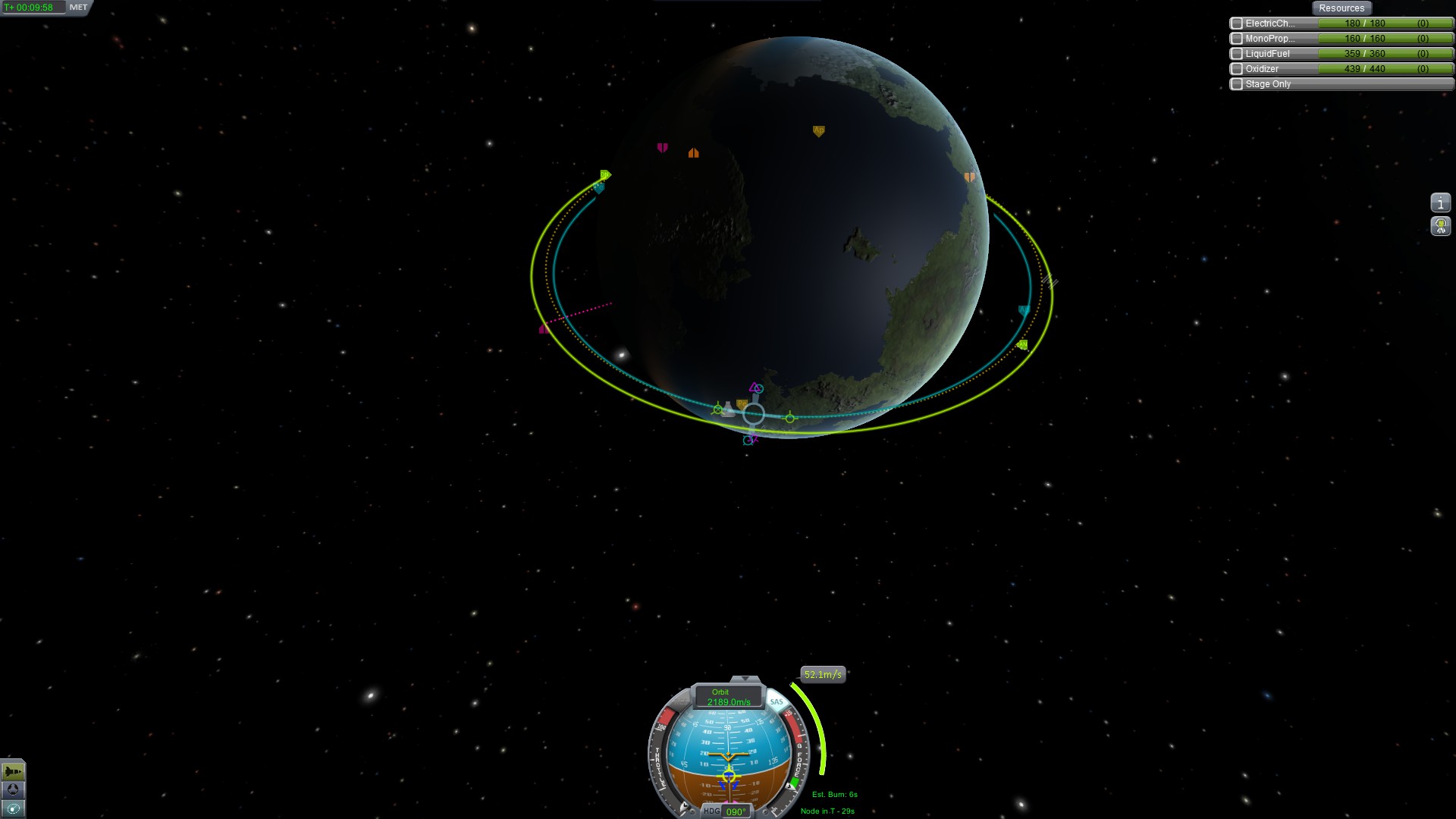Open the orbit info 'i' button
Viewport: 1456px width, 819px height.
point(1440,203)
